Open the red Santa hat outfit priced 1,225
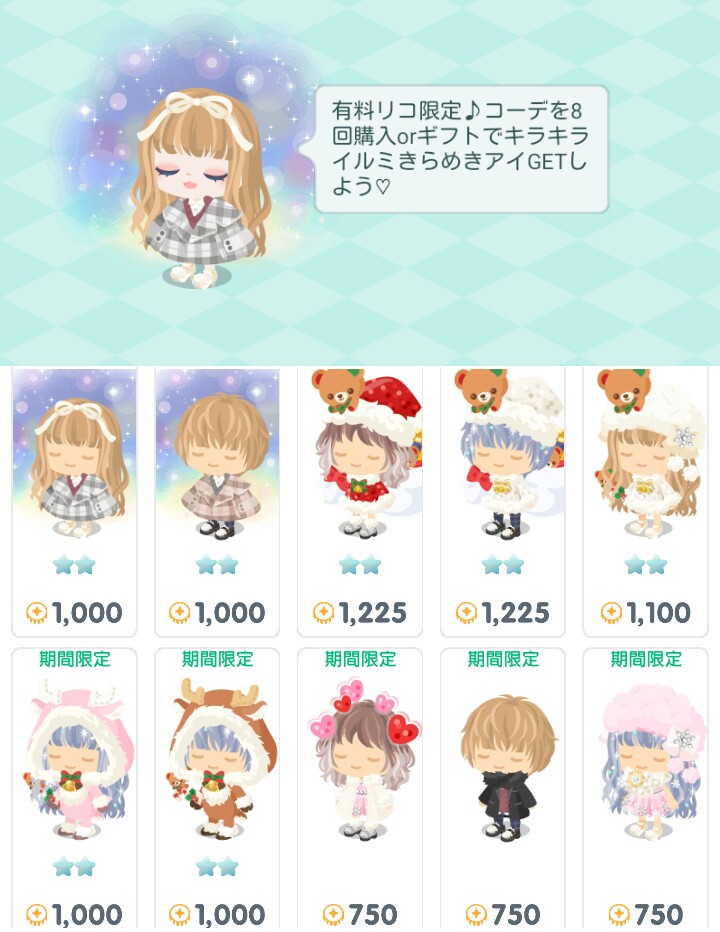Screen dimensions: 720x932 (360, 500)
